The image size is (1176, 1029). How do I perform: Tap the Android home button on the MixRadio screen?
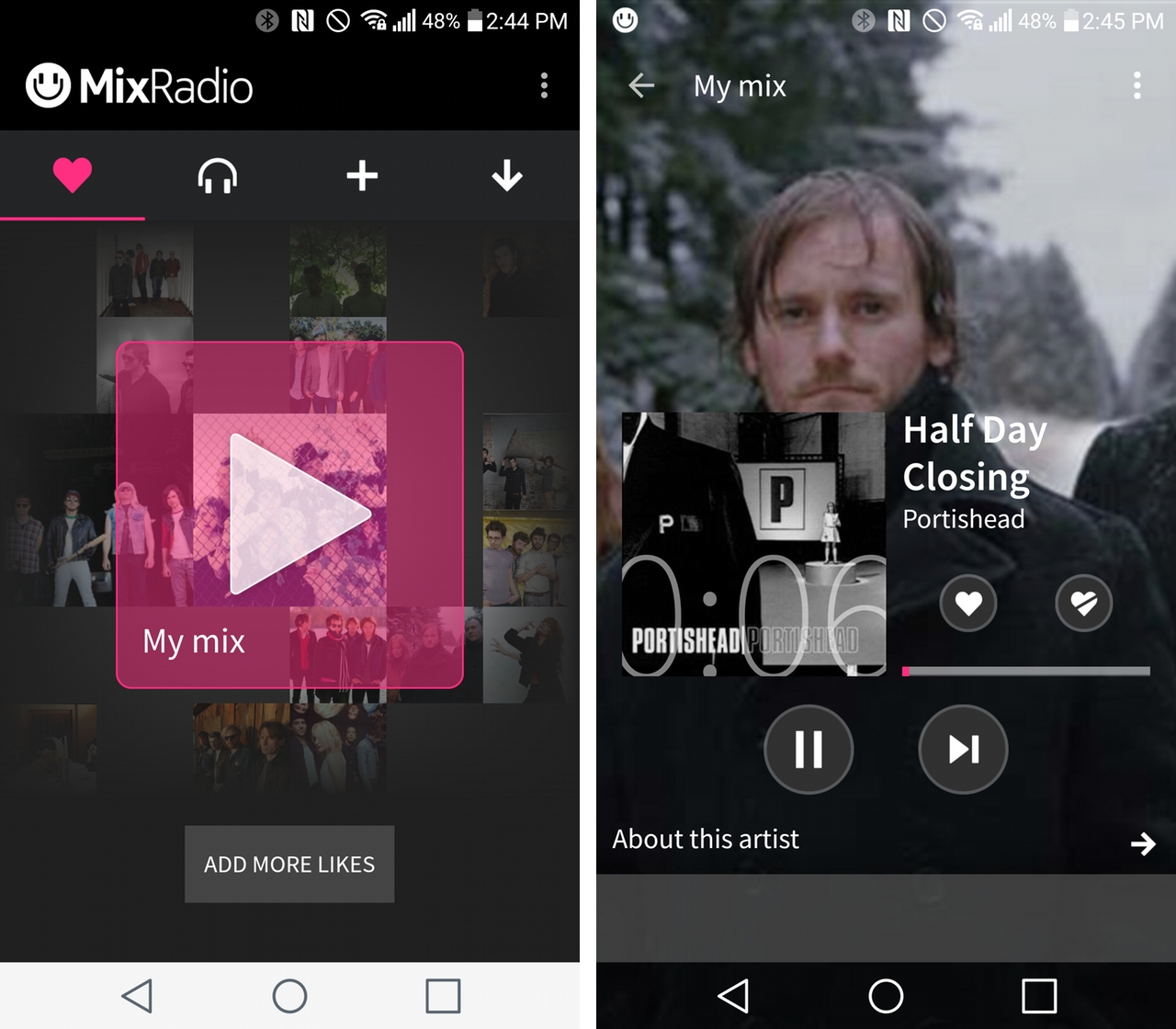(x=289, y=996)
